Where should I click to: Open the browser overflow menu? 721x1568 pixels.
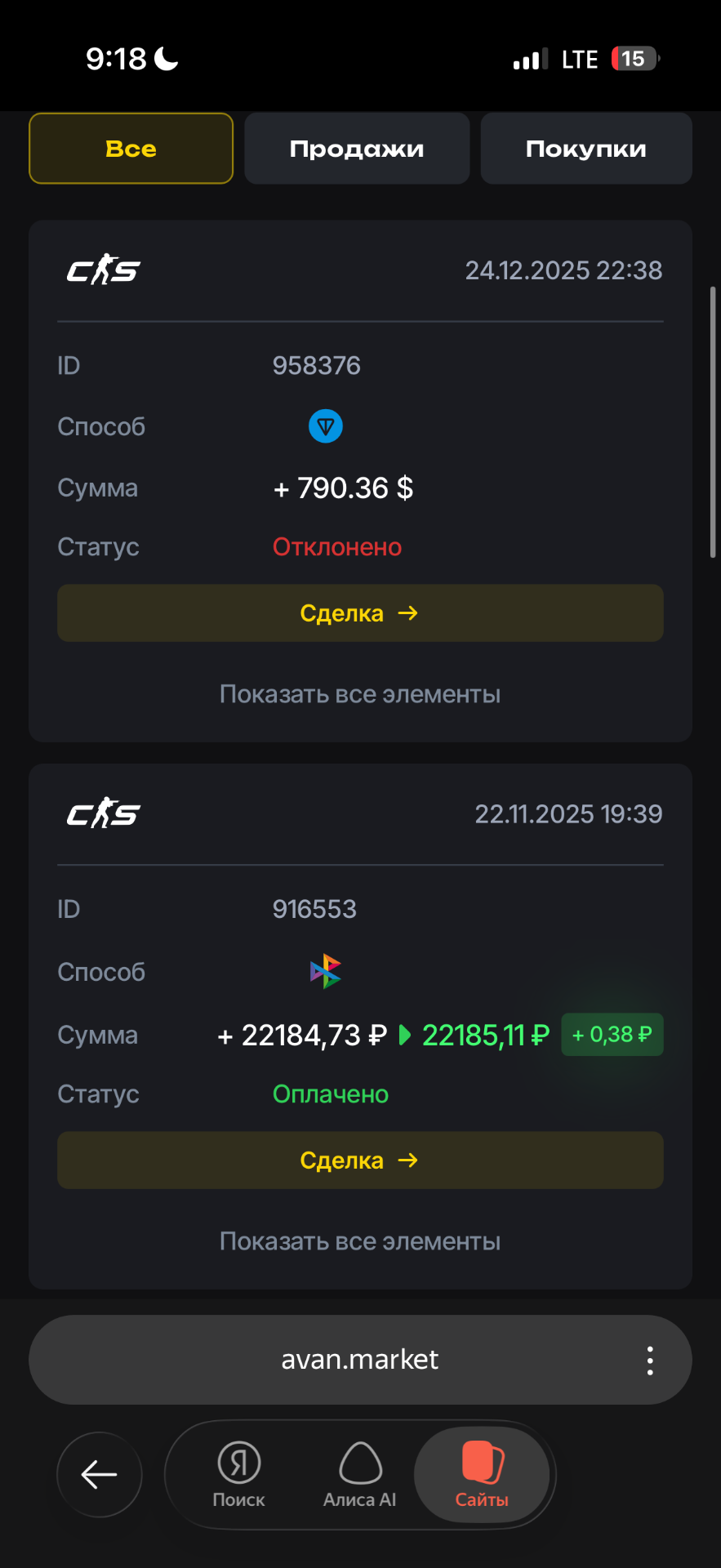[x=650, y=1361]
